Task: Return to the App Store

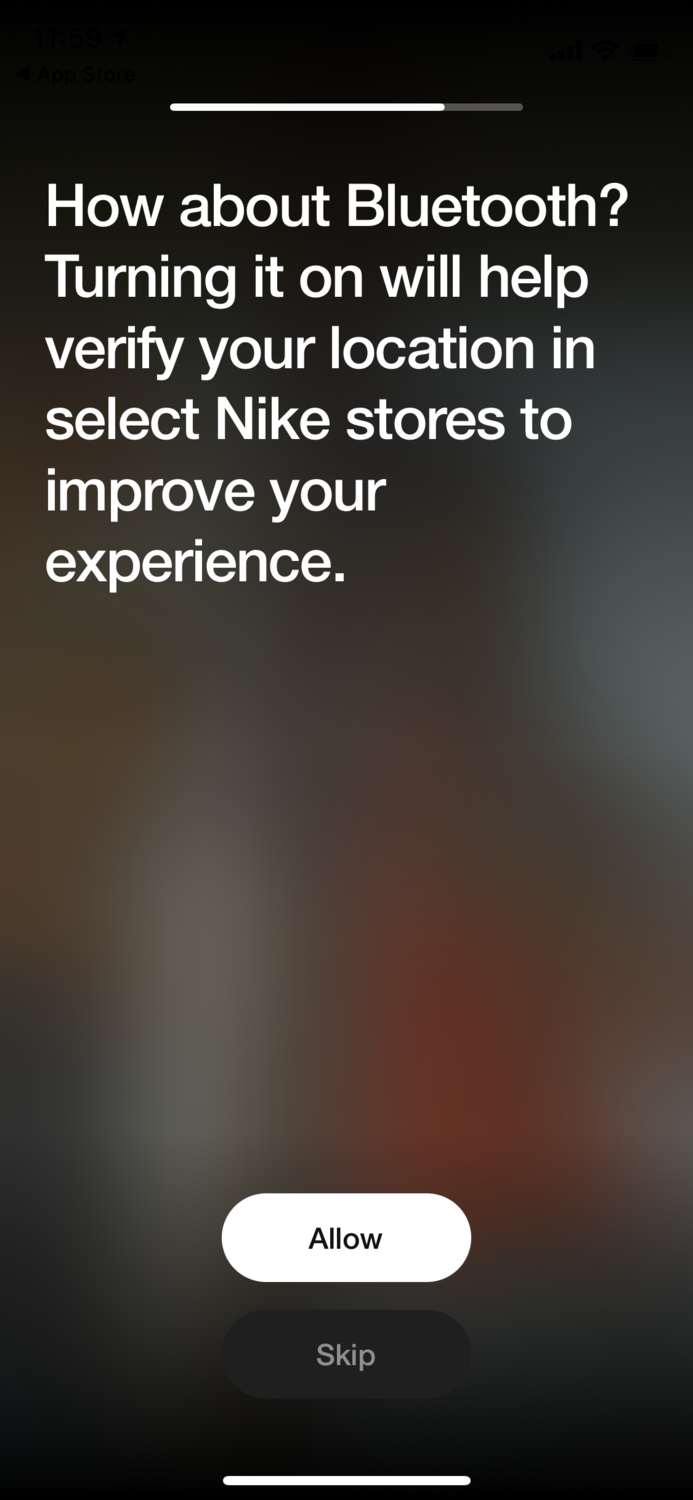Action: [x=76, y=75]
